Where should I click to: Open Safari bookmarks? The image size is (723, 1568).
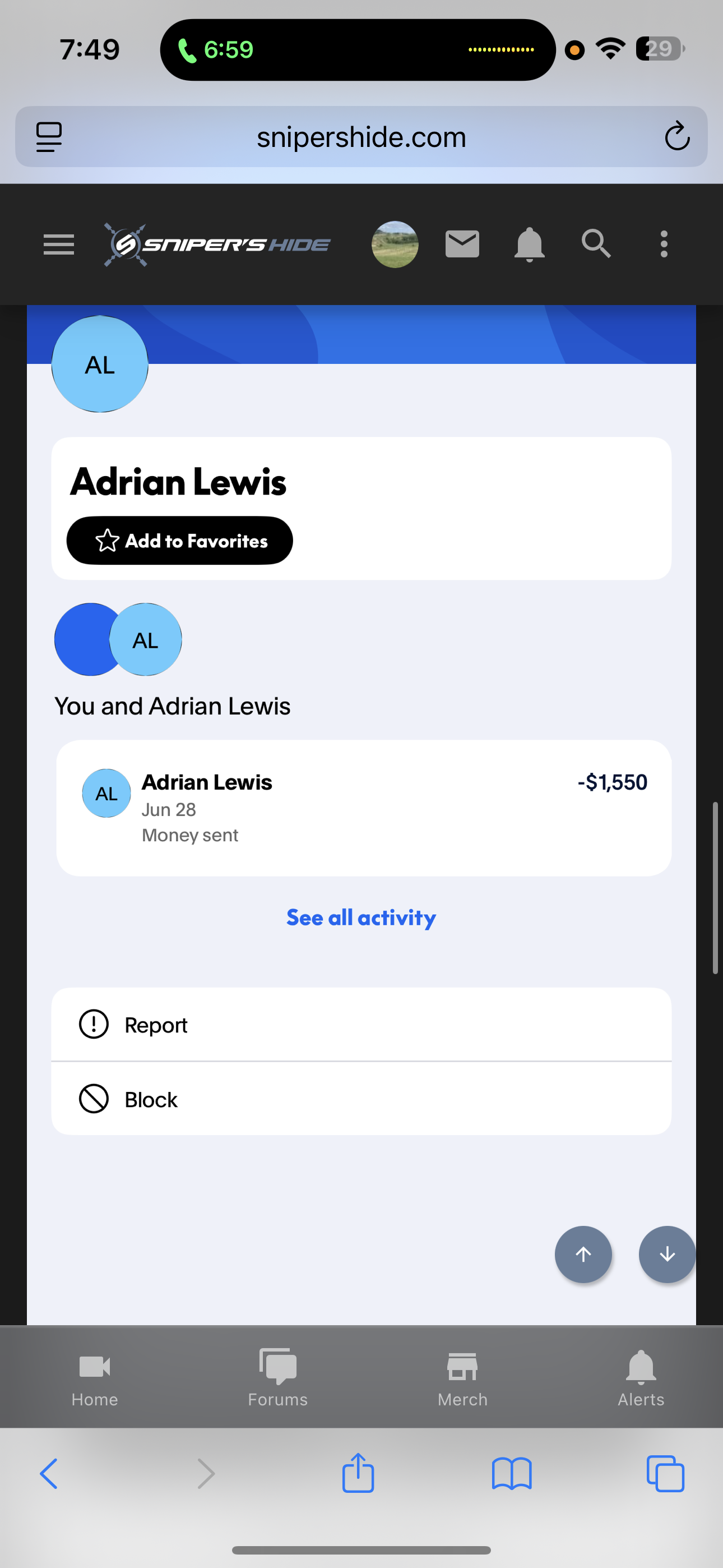pos(512,1474)
